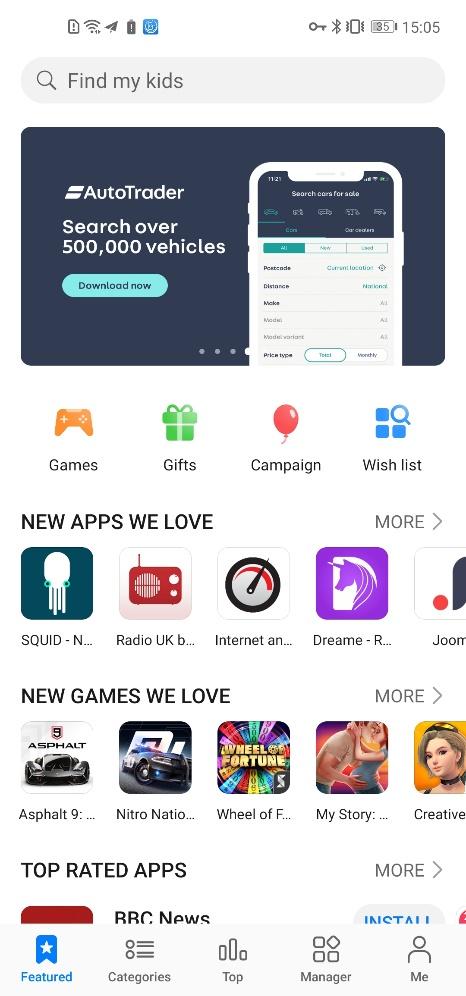See more Top Rated Apps

(409, 870)
